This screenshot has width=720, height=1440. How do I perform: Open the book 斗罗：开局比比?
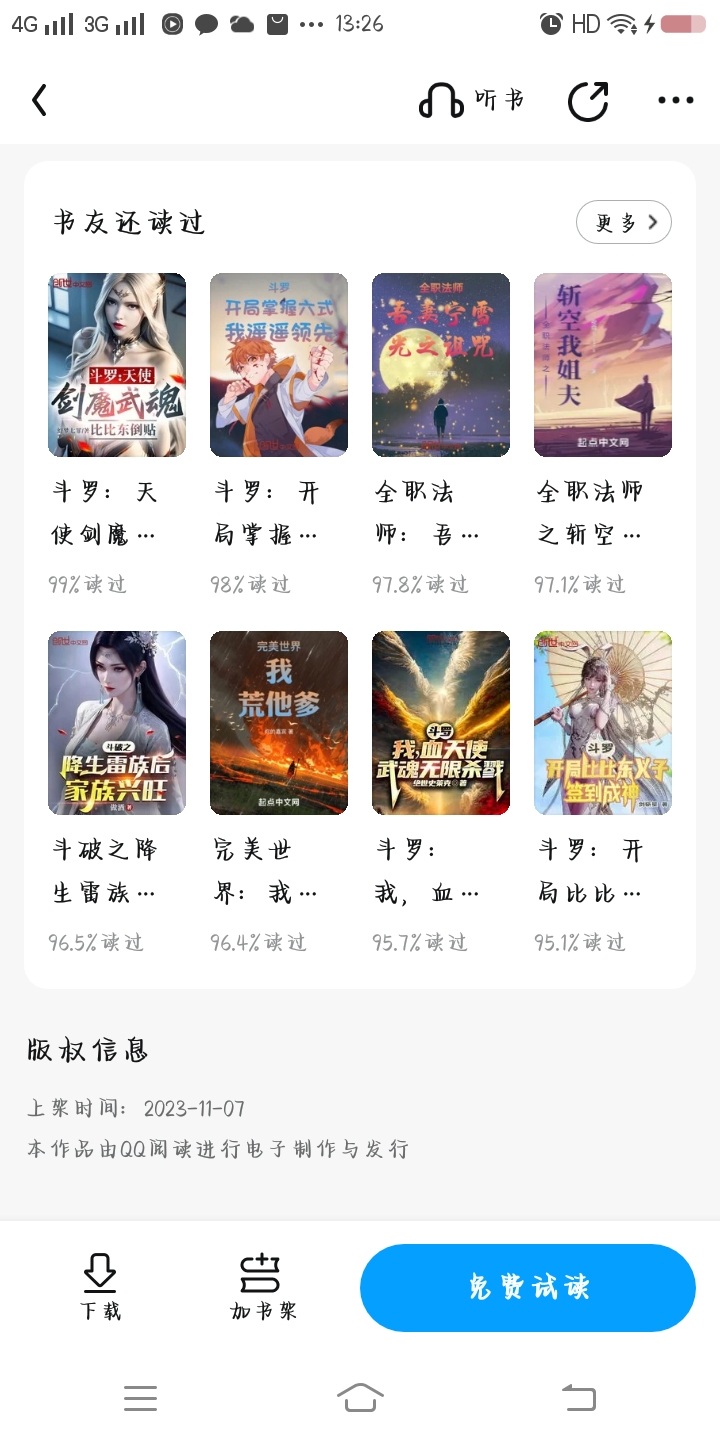603,723
